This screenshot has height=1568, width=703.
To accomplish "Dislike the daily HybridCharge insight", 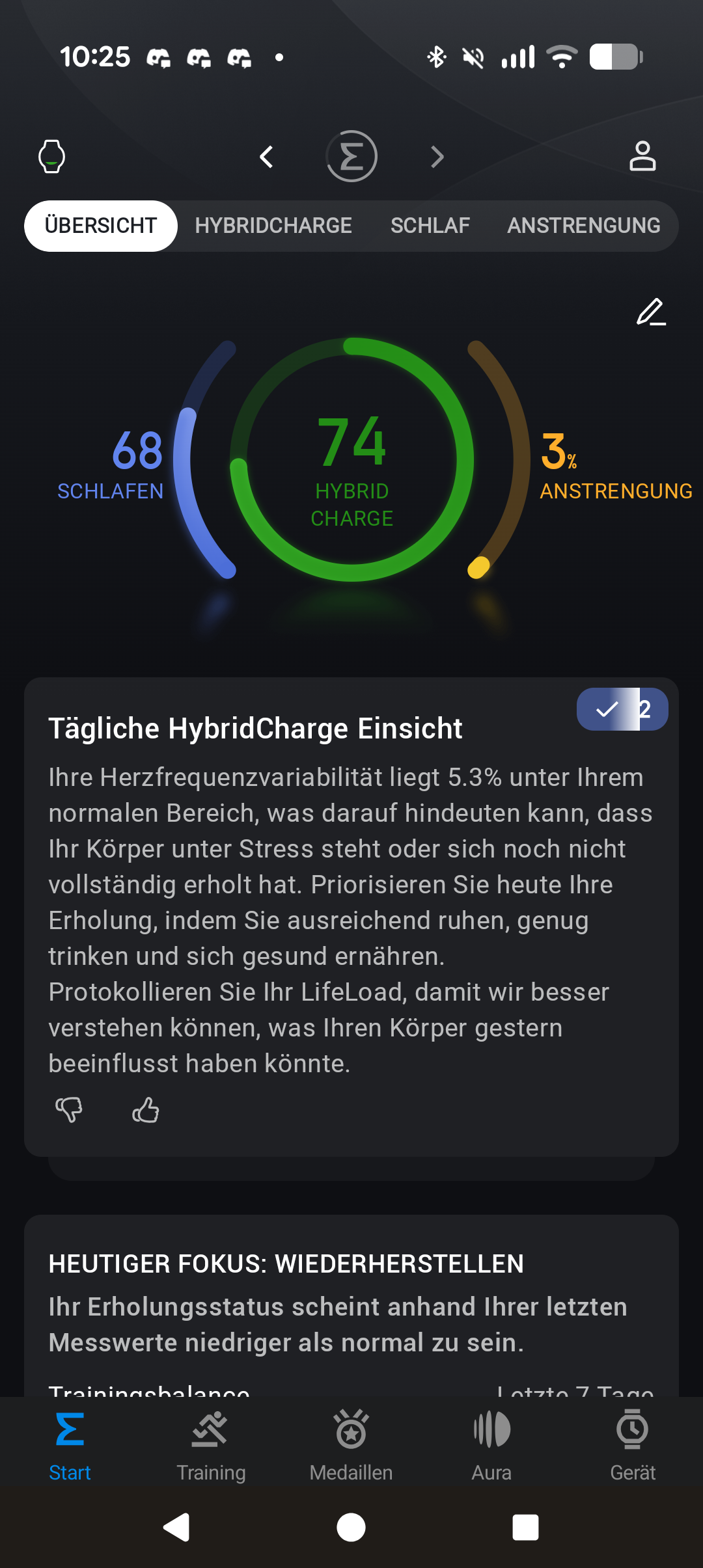I will point(69,1109).
